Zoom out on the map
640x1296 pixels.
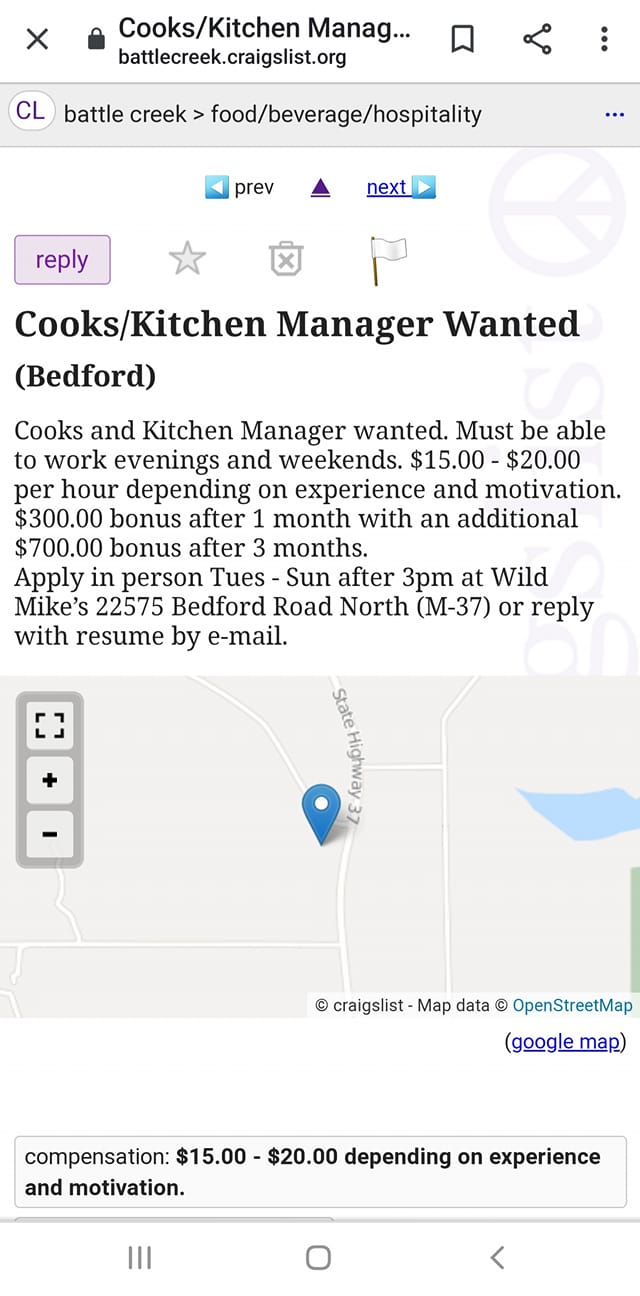coord(49,834)
